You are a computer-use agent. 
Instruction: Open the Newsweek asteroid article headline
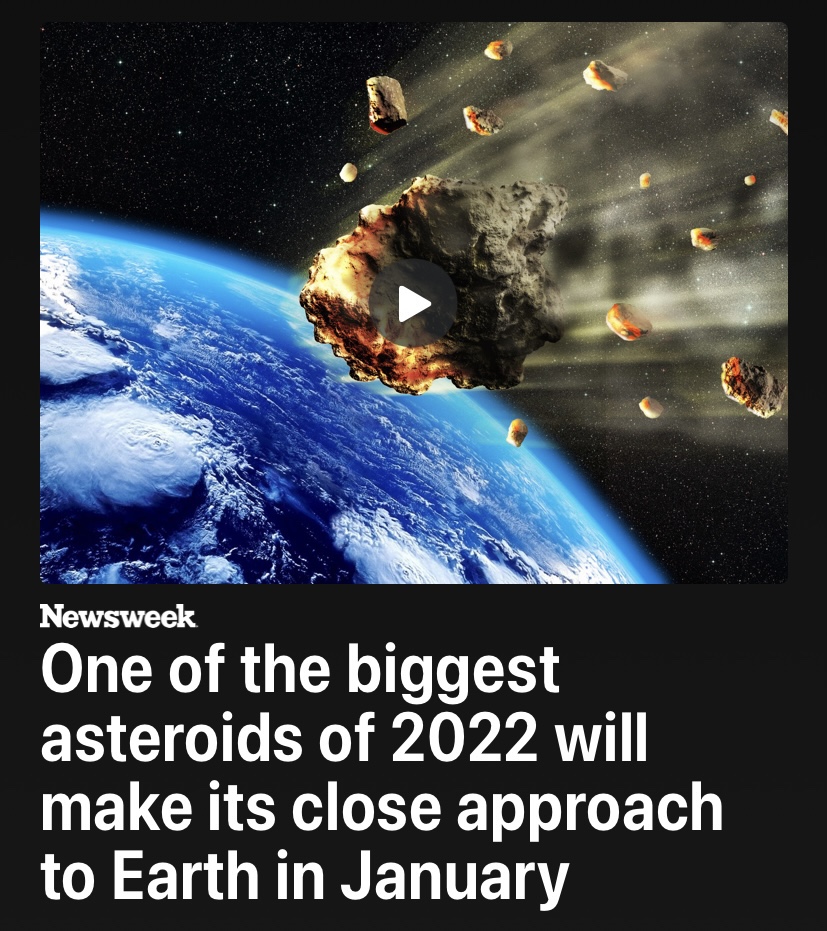(381, 773)
